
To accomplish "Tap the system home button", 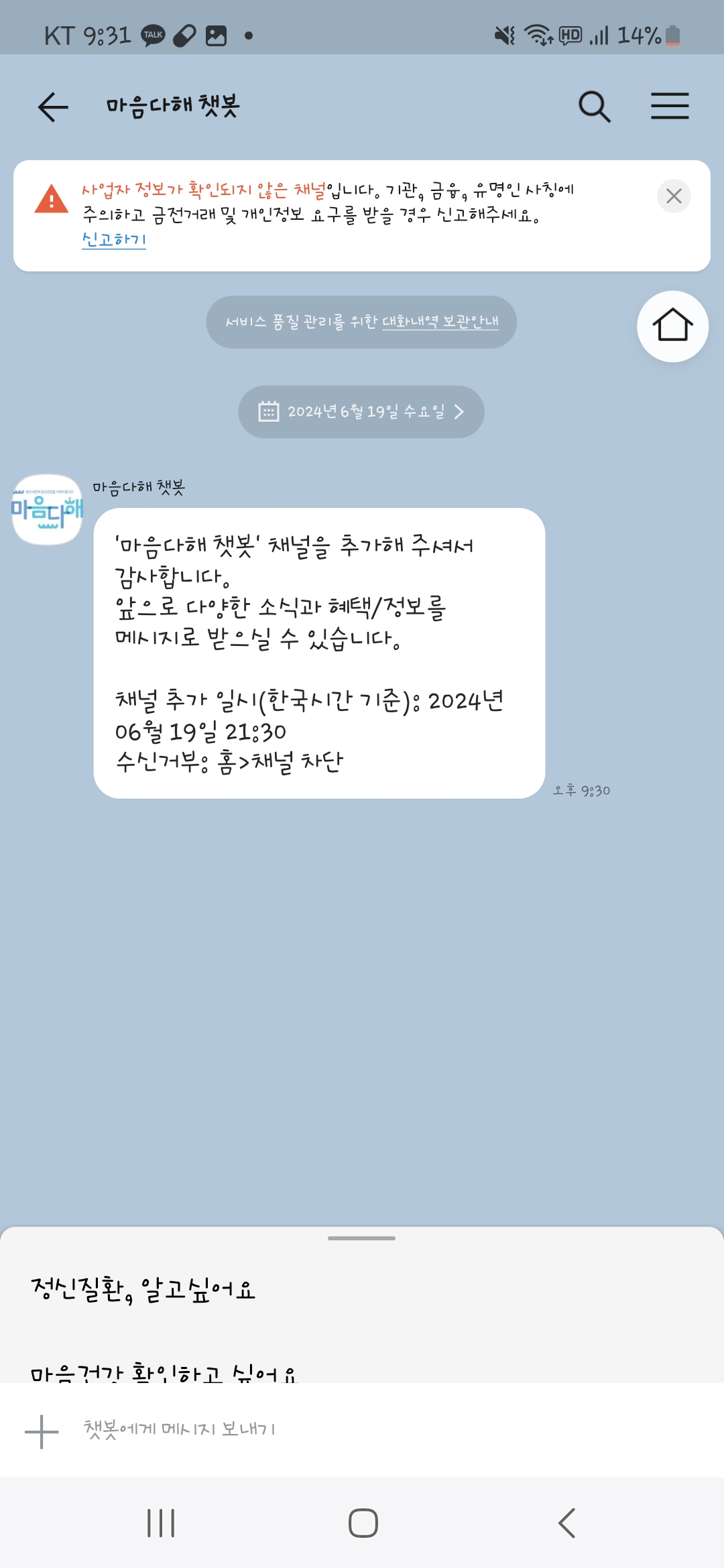I will point(363,1523).
